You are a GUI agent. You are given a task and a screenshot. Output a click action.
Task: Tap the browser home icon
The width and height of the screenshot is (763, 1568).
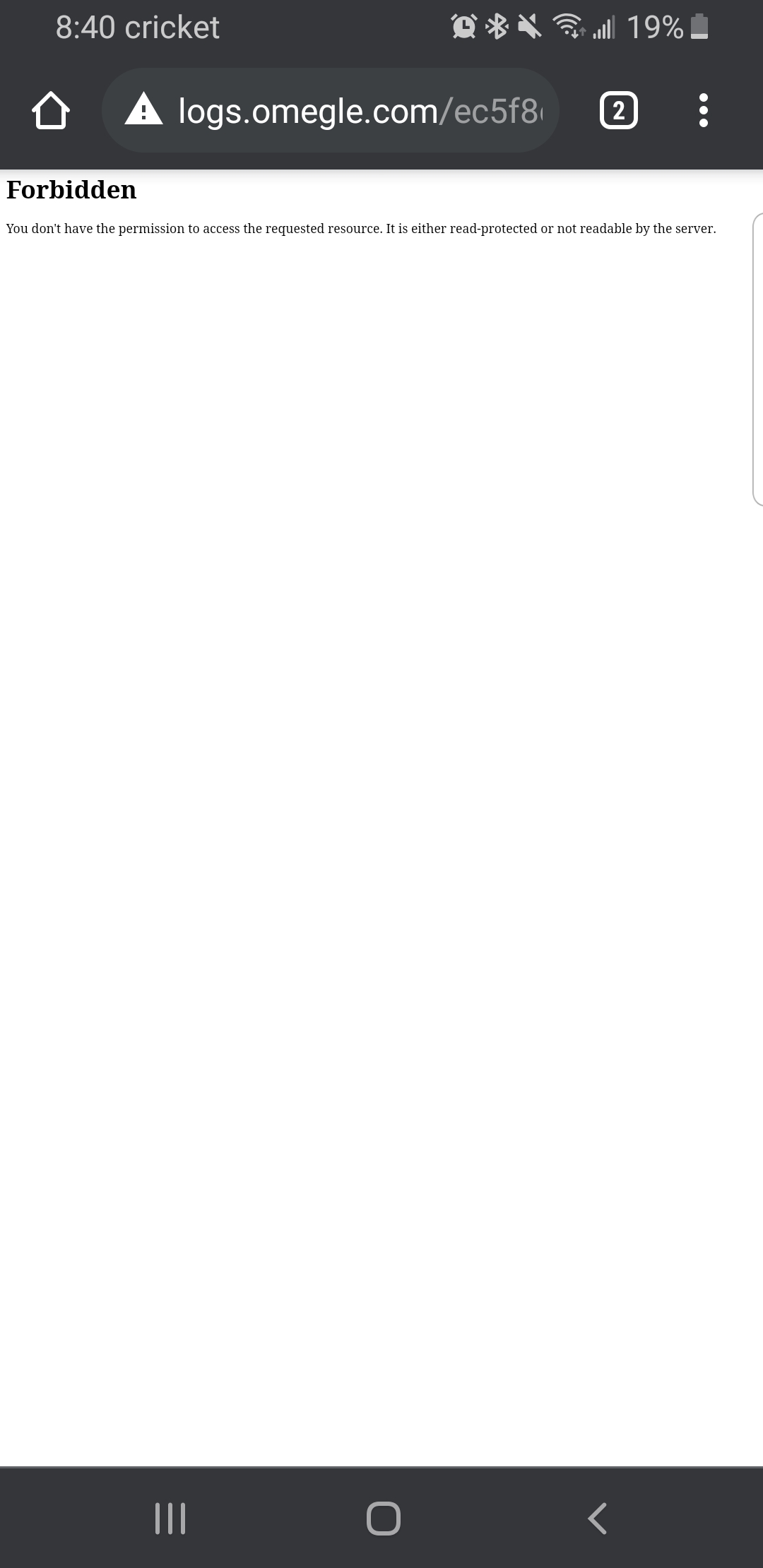51,111
